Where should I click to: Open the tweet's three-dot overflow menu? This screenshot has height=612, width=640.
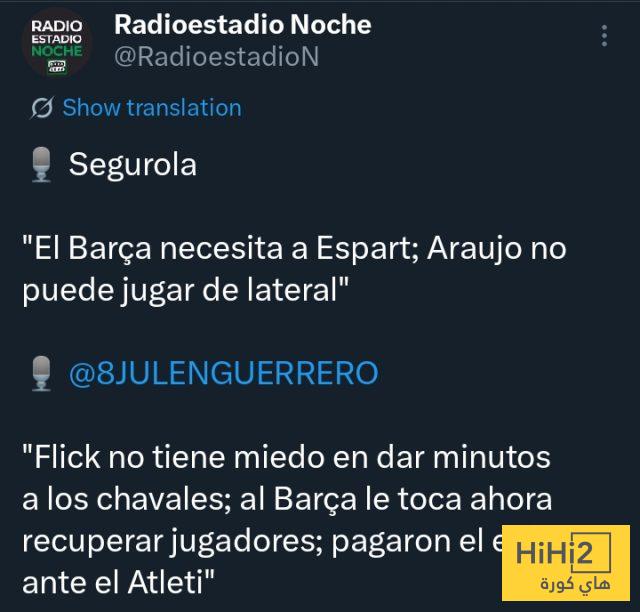click(x=604, y=37)
